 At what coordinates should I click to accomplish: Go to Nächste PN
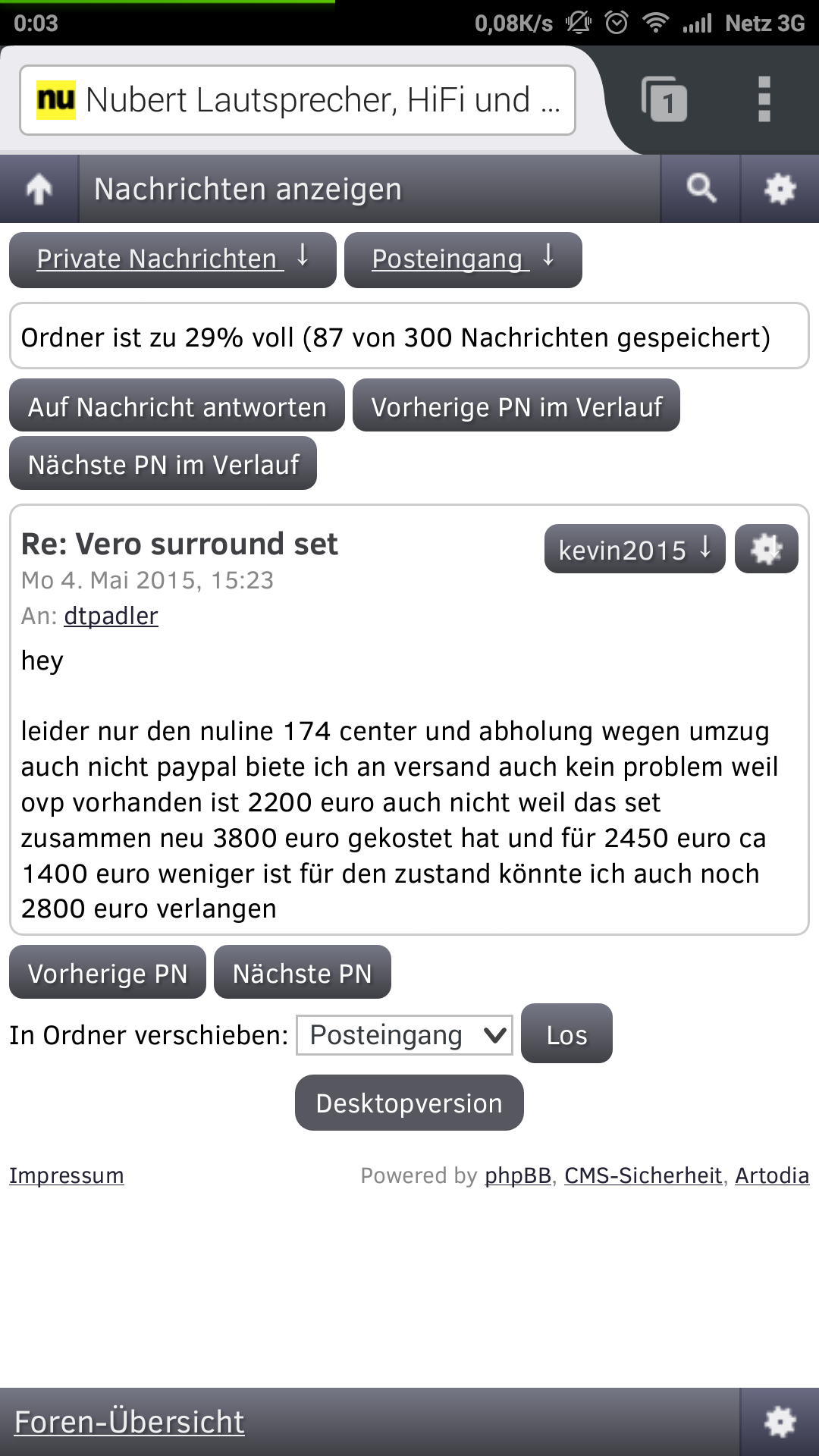pos(303,973)
